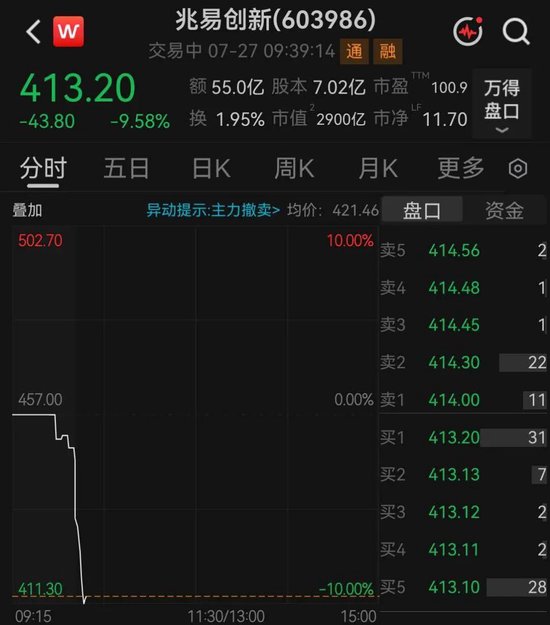The width and height of the screenshot is (550, 625).
Task: Open 异动提示:主力撤卖 alert link
Action: (x=213, y=210)
